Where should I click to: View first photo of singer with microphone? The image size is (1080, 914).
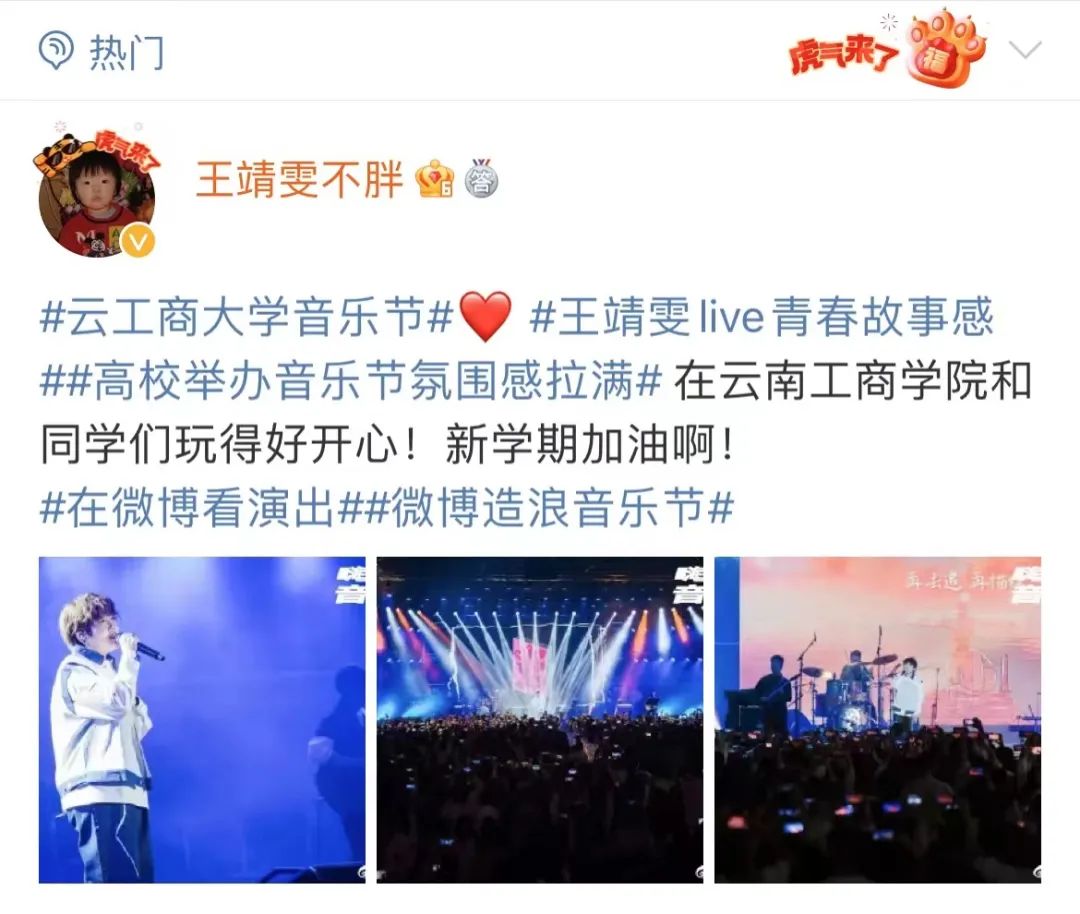202,720
